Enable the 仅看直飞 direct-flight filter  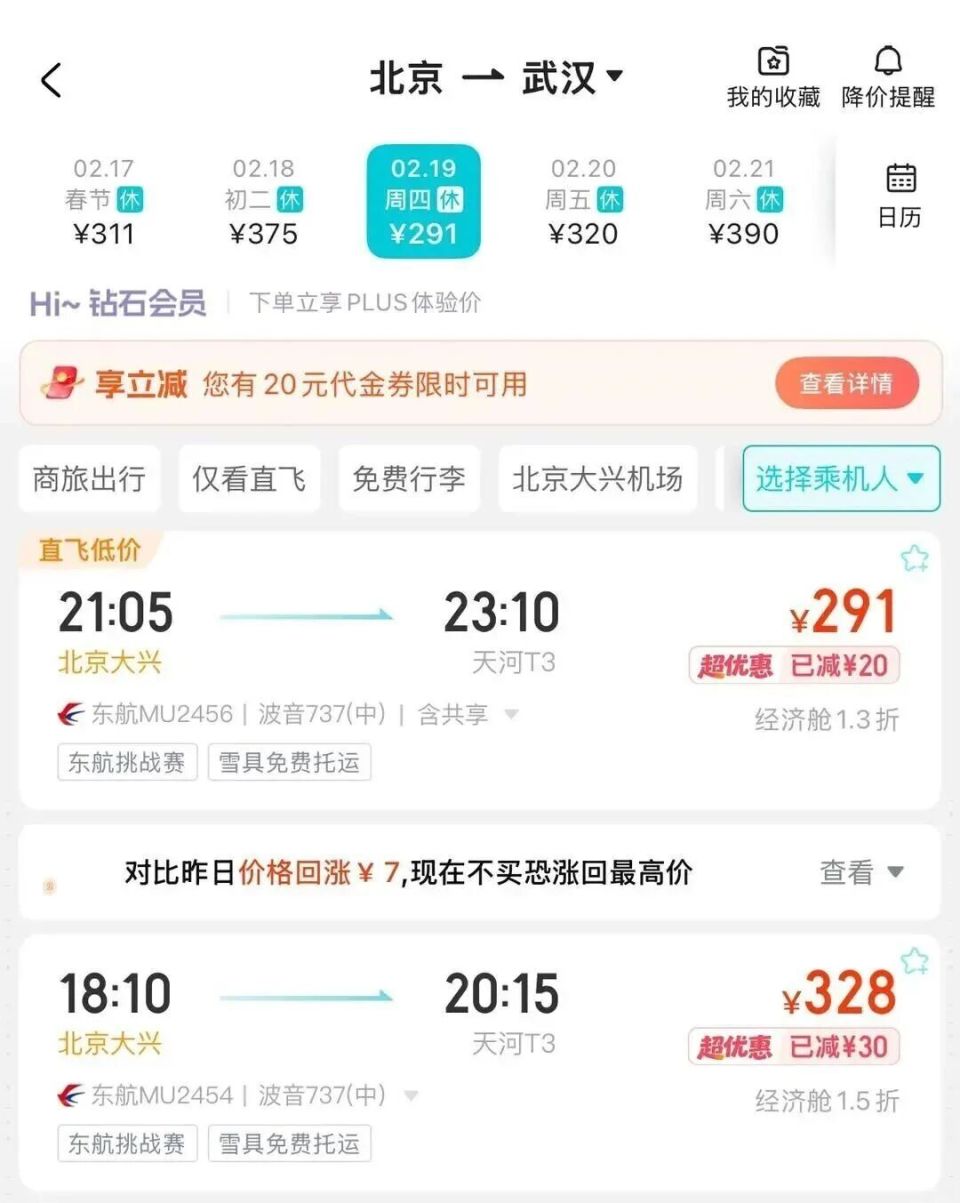tap(248, 479)
